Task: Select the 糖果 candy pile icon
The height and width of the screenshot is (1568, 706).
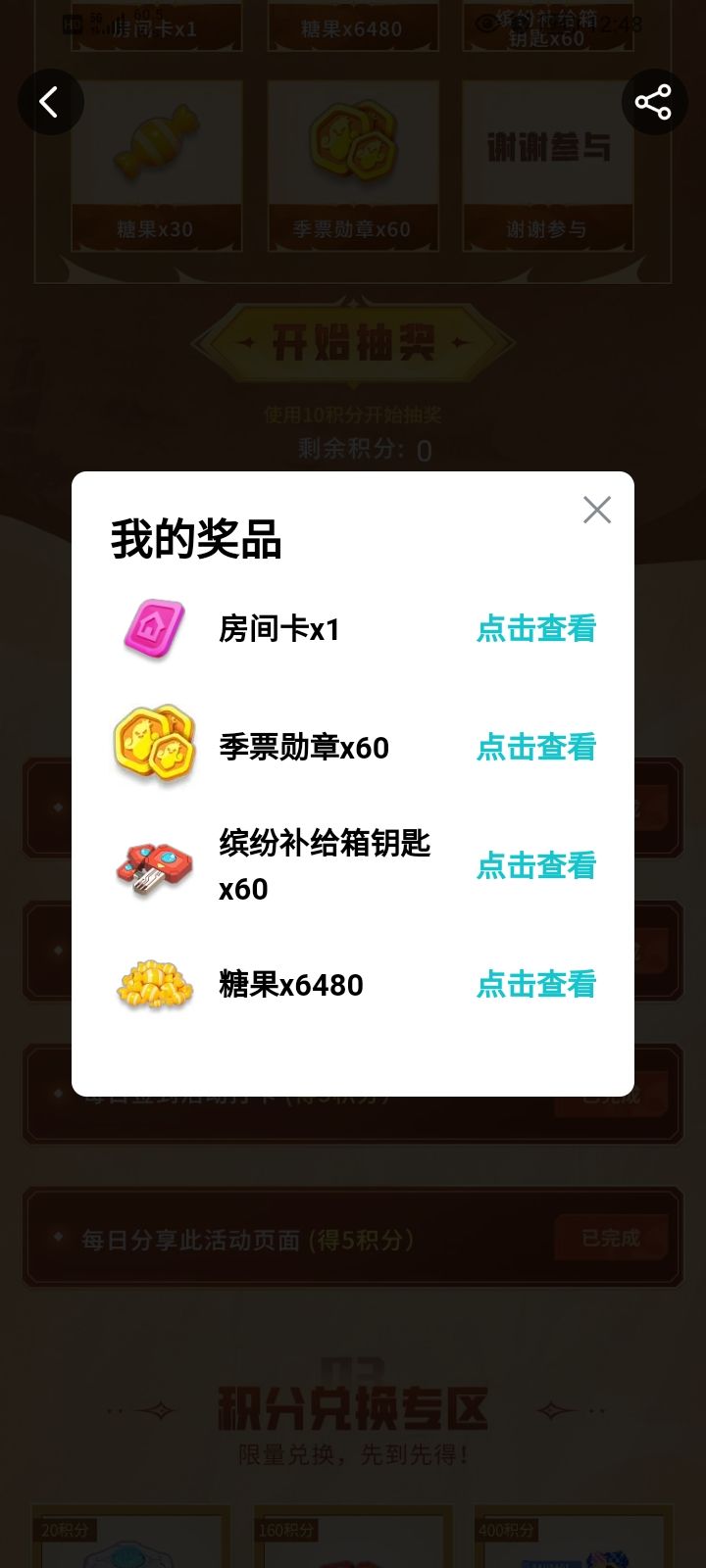Action: point(154,985)
